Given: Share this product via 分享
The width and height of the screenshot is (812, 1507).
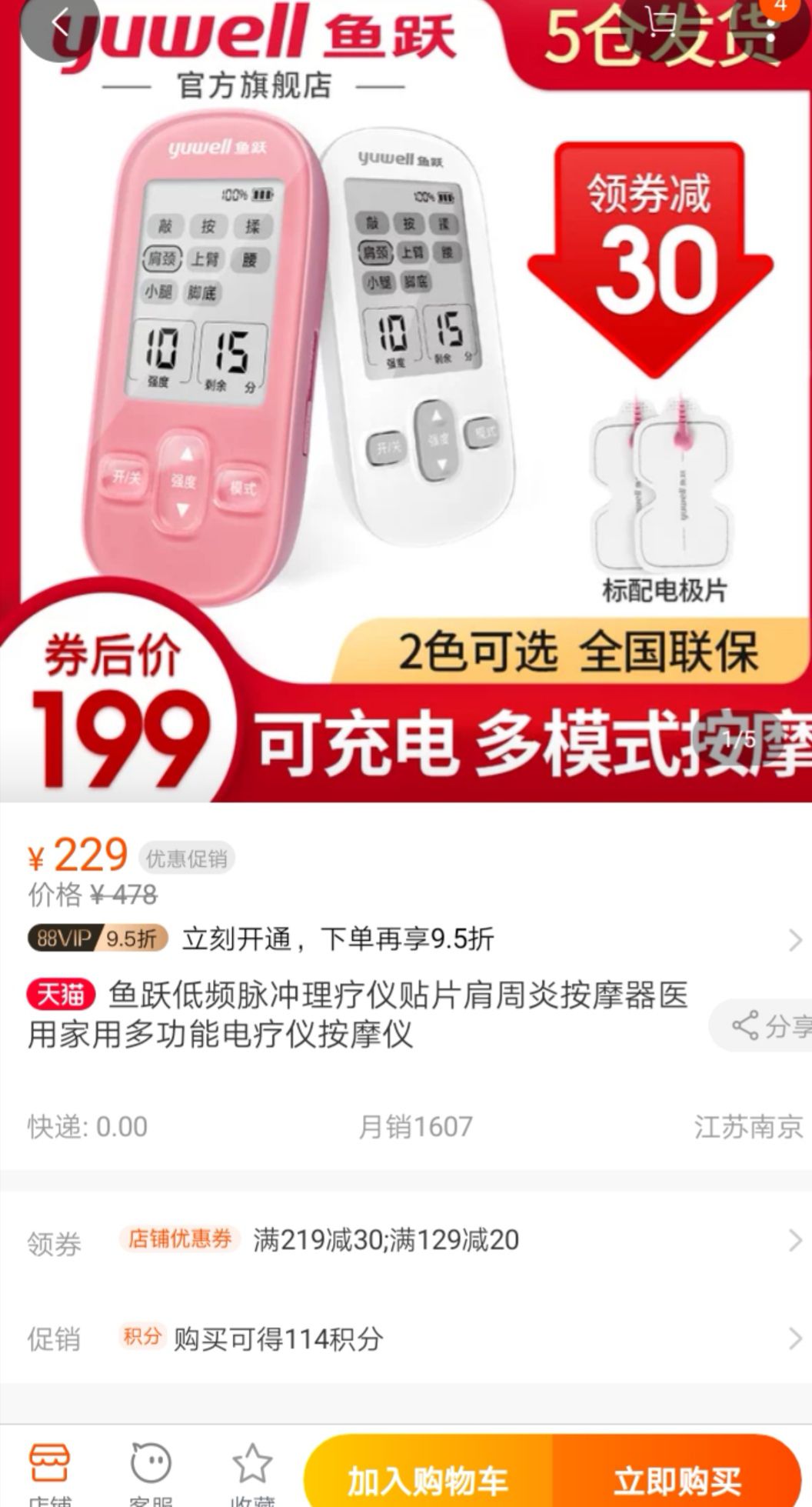Looking at the screenshot, I should (x=763, y=1026).
